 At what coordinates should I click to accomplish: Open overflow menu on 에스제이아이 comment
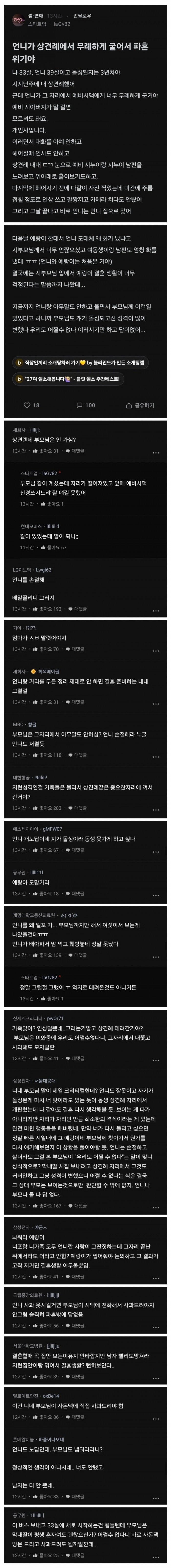(x=156, y=850)
